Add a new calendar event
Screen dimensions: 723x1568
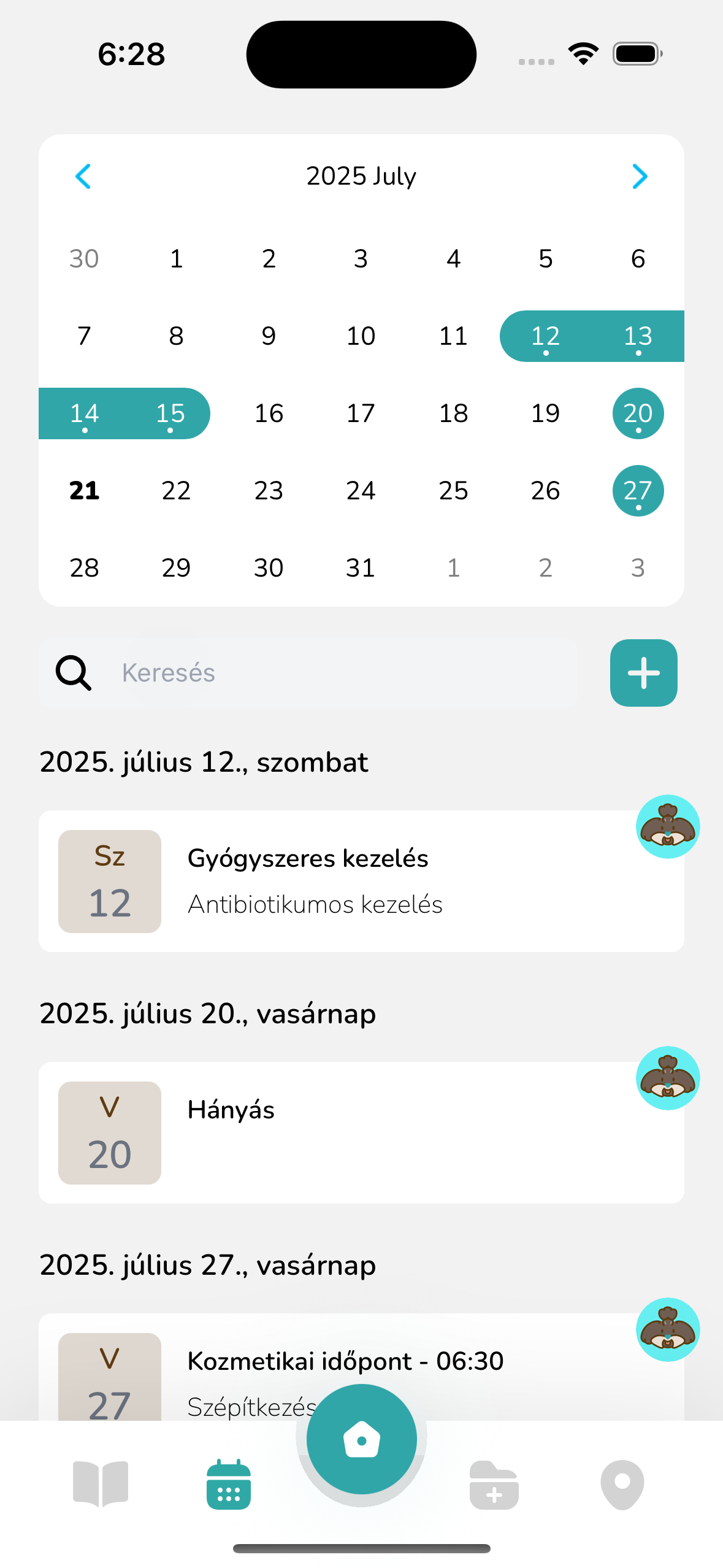(x=643, y=673)
